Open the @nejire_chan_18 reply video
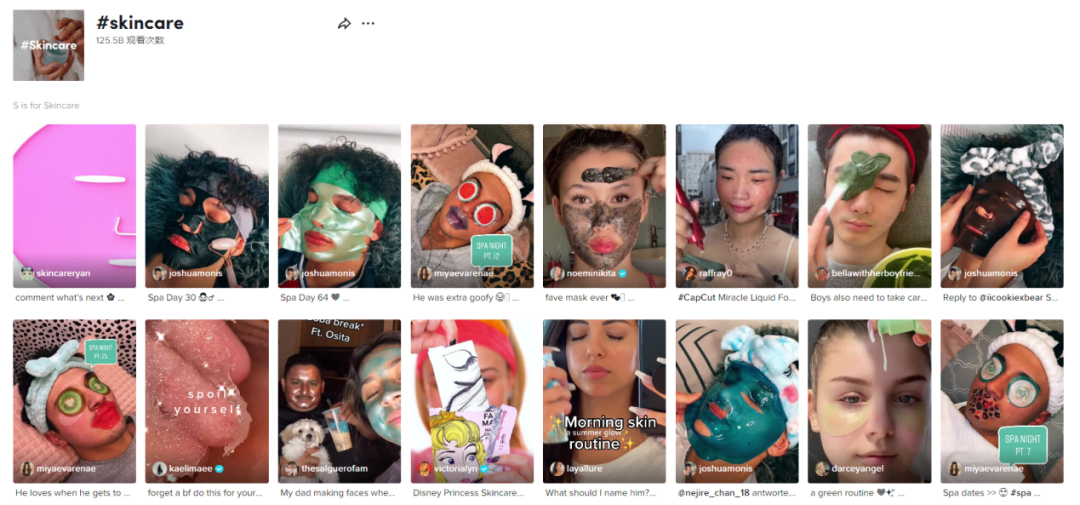Screen dimensions: 1080x505 click(x=737, y=400)
